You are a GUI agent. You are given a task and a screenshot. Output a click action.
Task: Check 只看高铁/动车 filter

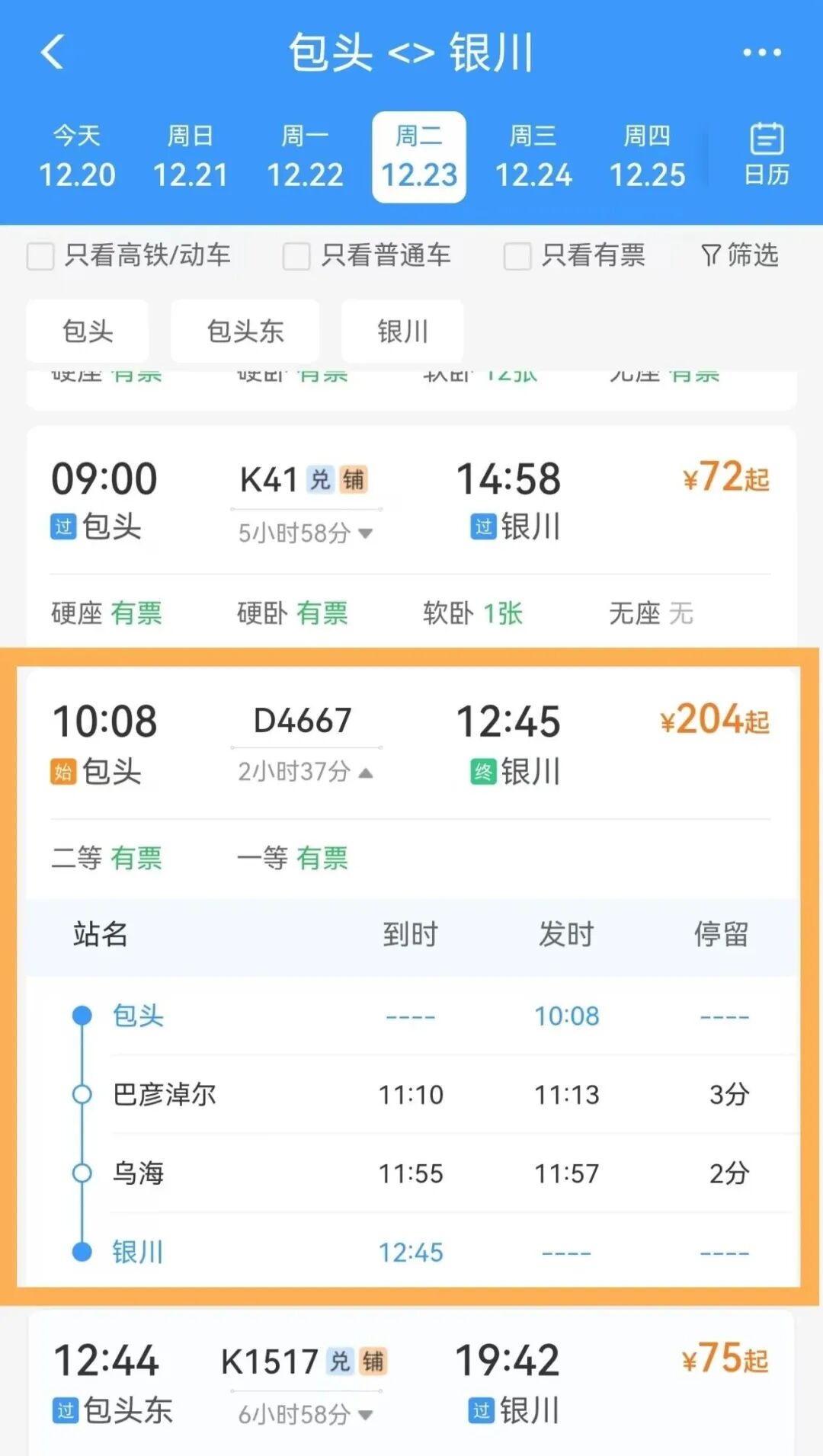[x=40, y=256]
